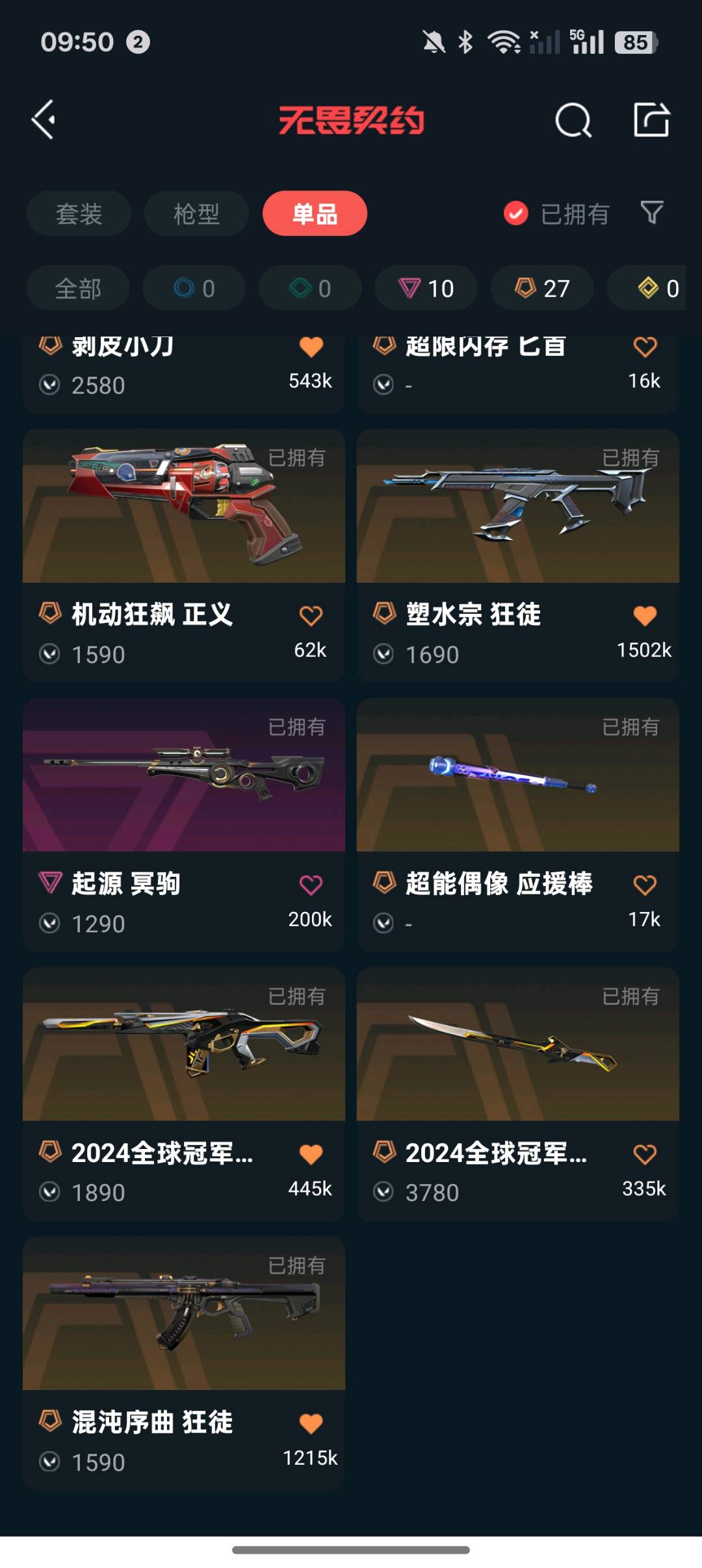Switch to the 套装 tab
This screenshot has height=1568, width=702.
click(79, 214)
